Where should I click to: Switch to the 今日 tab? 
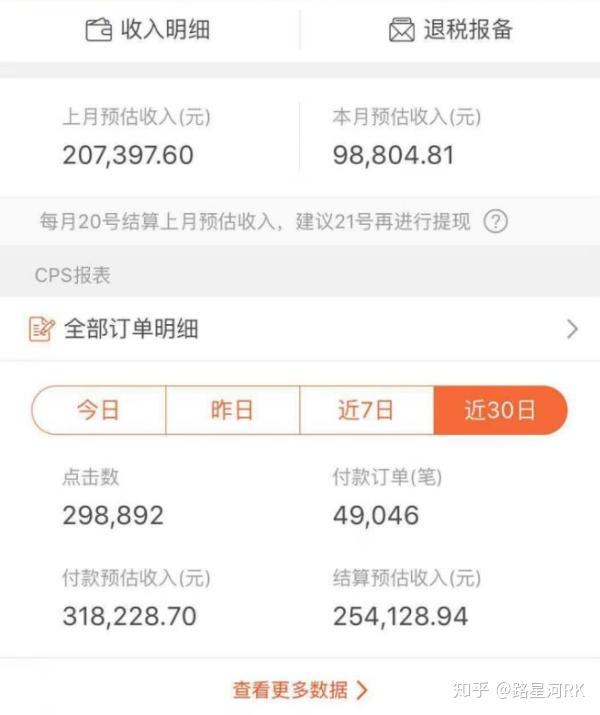pyautogui.click(x=98, y=411)
